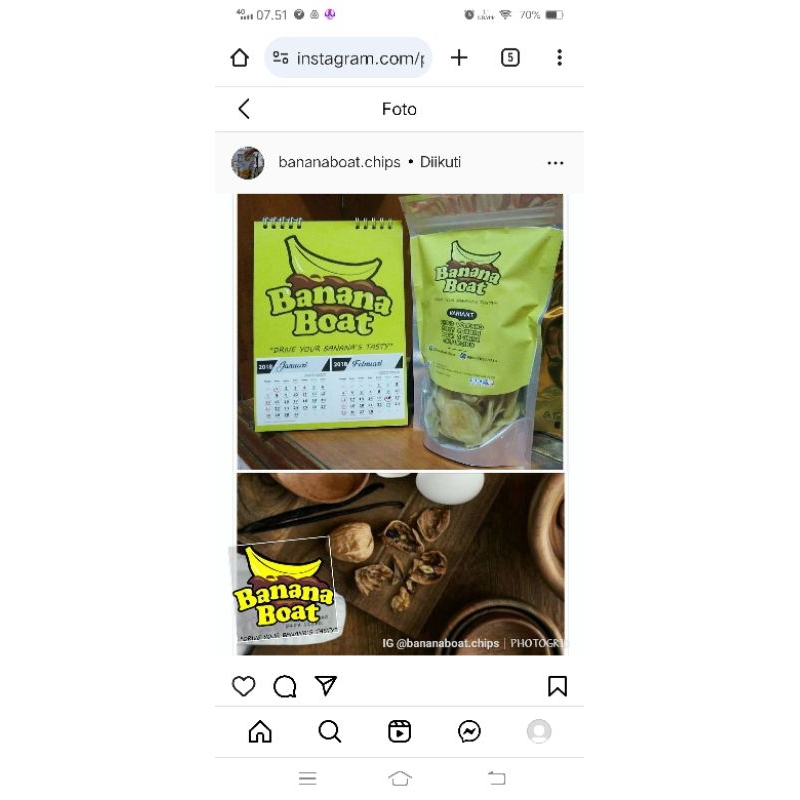Like the bananaboat.chips post
Screen dimensions: 800x800
pos(244,686)
